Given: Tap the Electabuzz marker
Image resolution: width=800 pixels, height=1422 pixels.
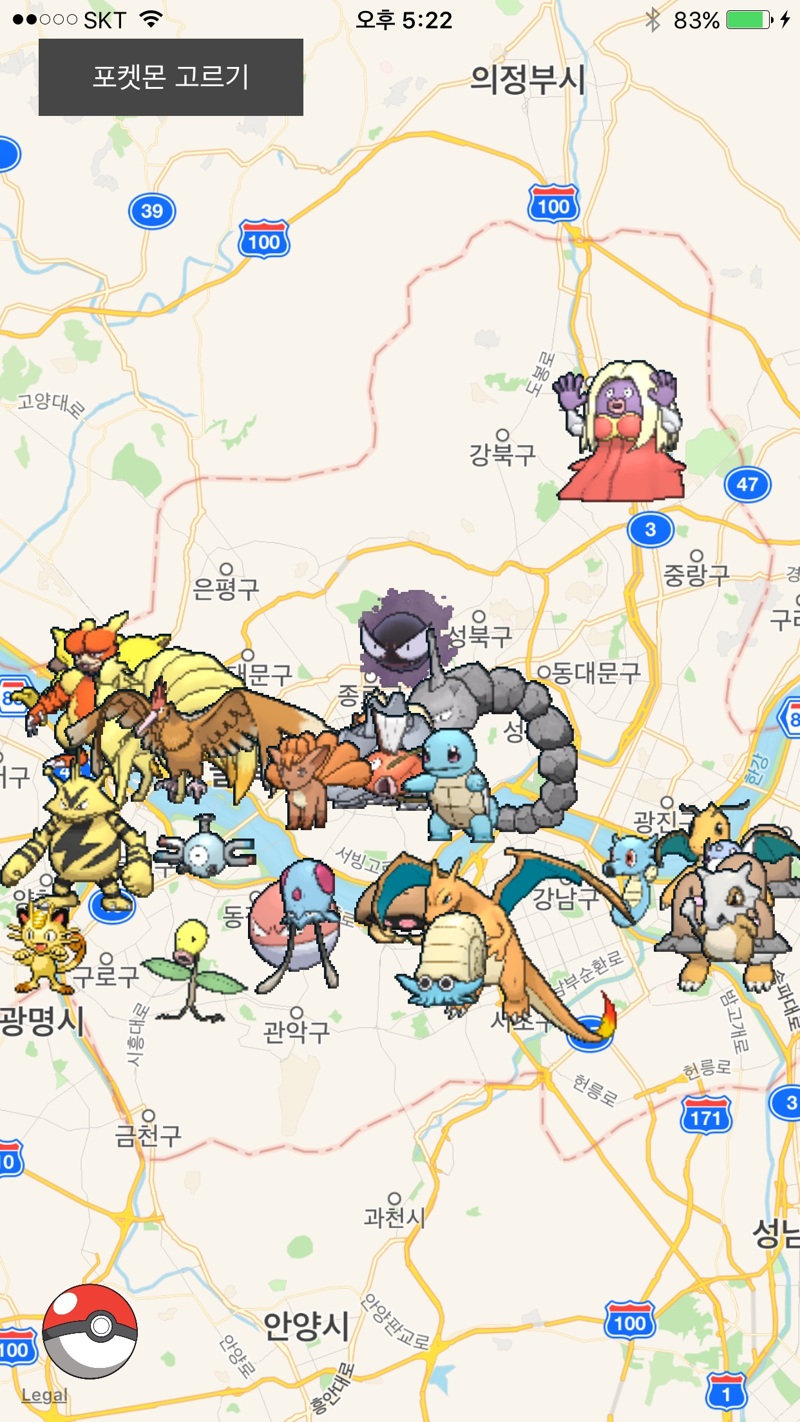Looking at the screenshot, I should point(77,838).
